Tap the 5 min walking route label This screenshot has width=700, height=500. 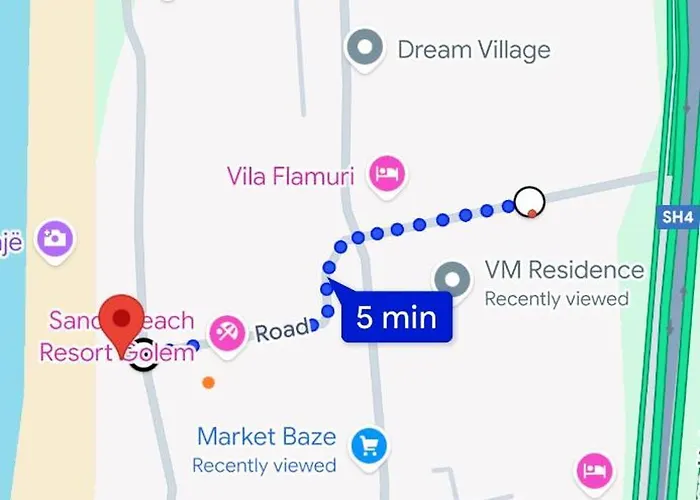pyautogui.click(x=396, y=318)
